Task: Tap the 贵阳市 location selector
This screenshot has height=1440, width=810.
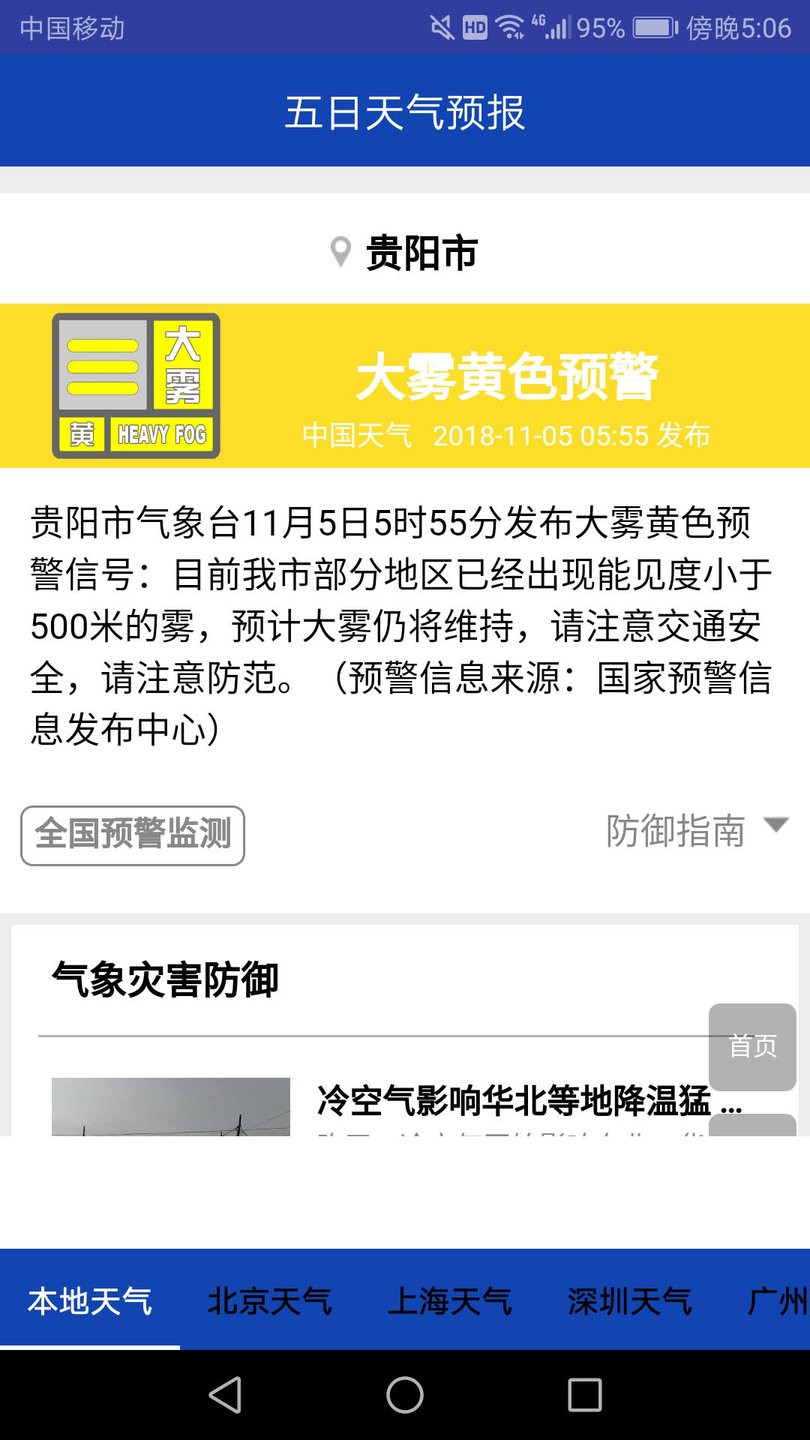Action: click(405, 253)
